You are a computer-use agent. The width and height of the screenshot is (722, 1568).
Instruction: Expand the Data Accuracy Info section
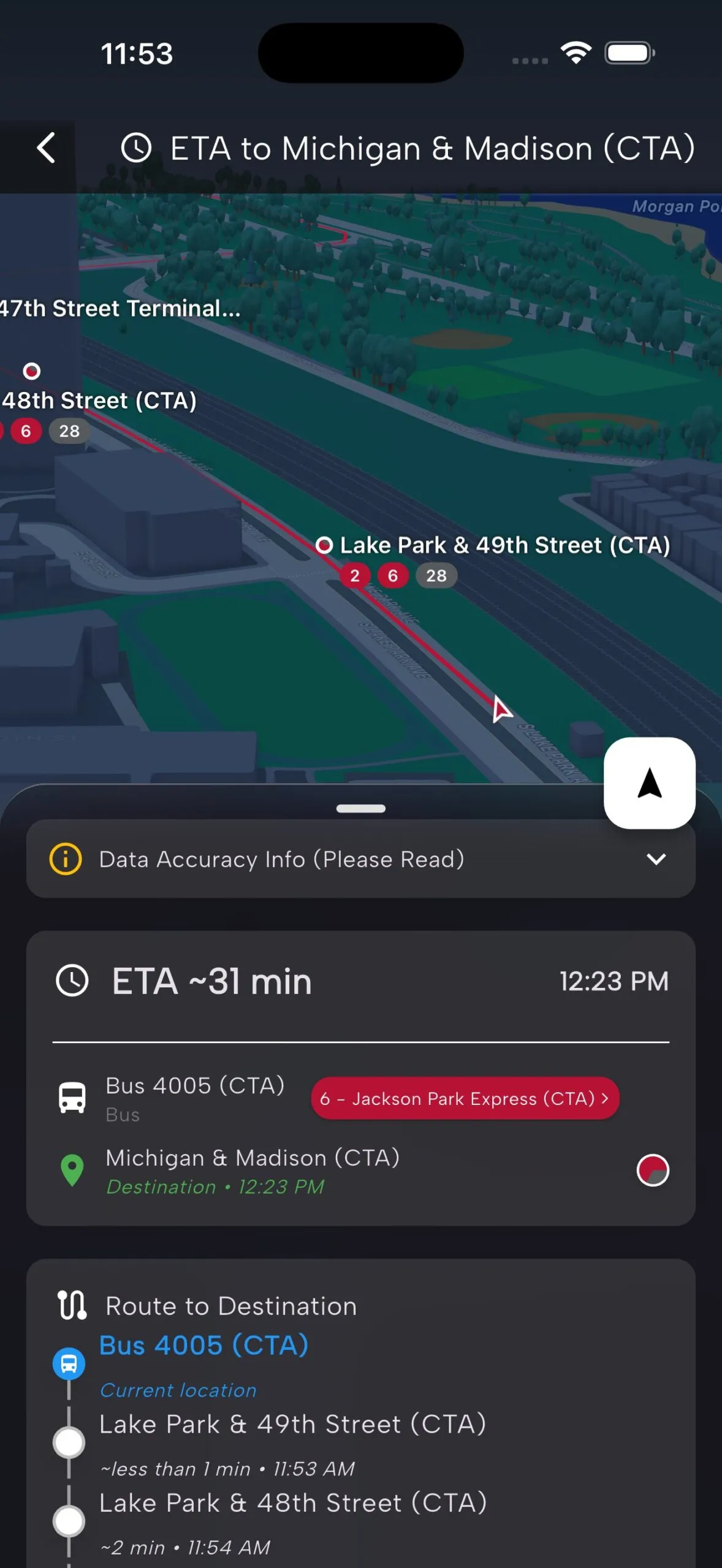pos(656,859)
